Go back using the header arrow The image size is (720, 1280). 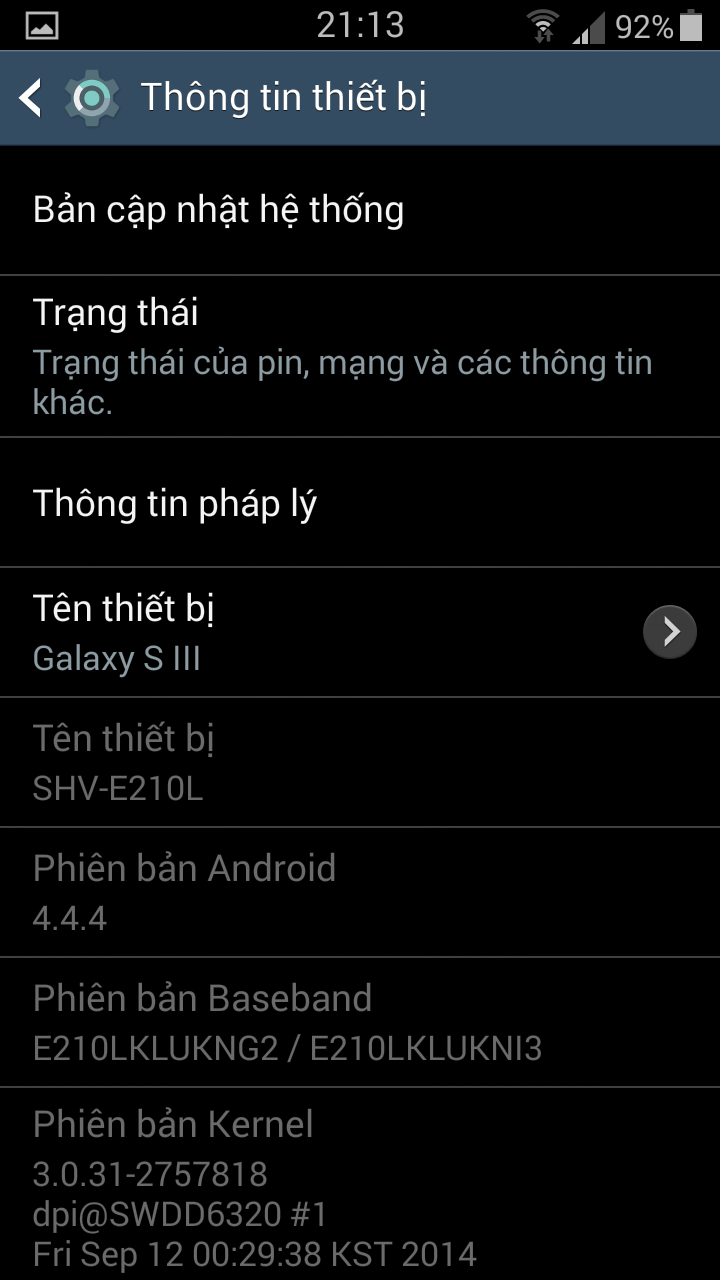click(32, 98)
